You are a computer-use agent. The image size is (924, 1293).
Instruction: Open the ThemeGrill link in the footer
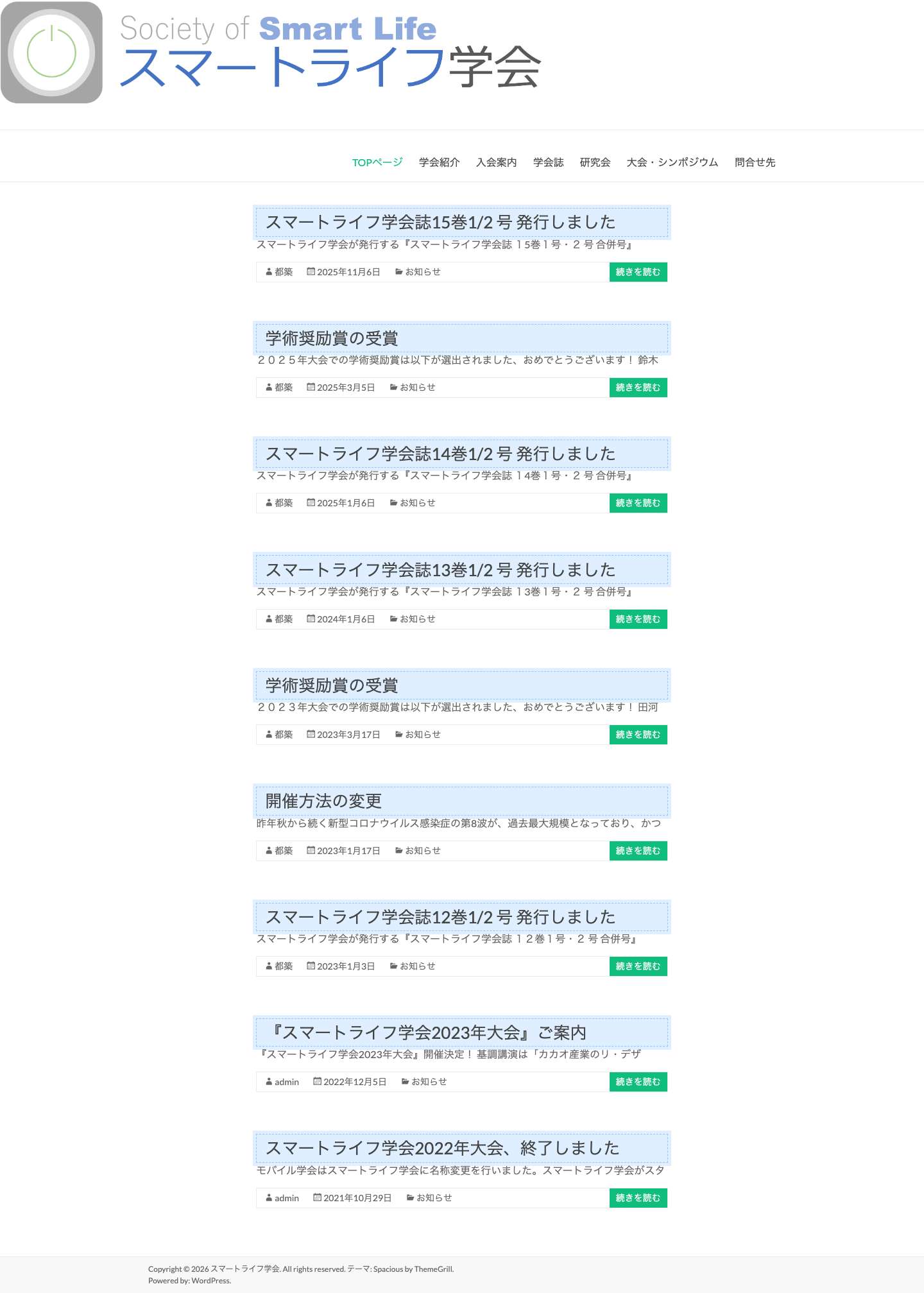point(434,1270)
